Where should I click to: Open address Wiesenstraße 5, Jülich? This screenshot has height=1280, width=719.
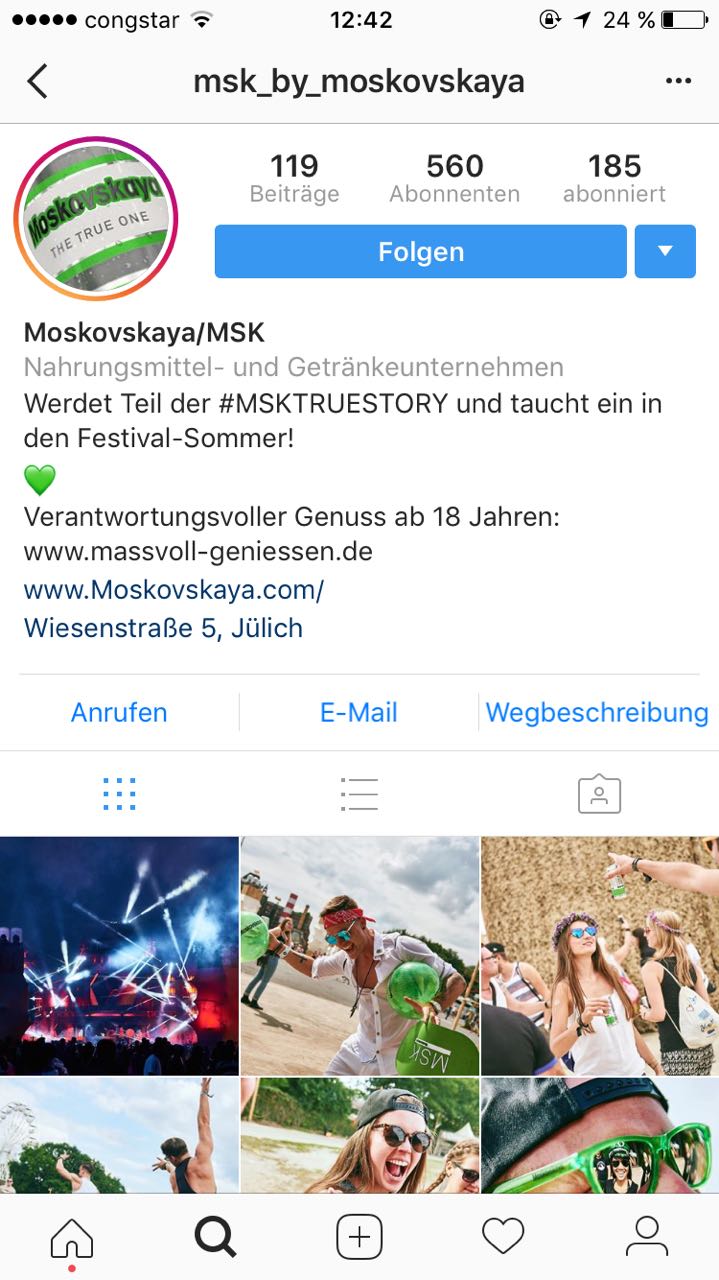click(163, 628)
